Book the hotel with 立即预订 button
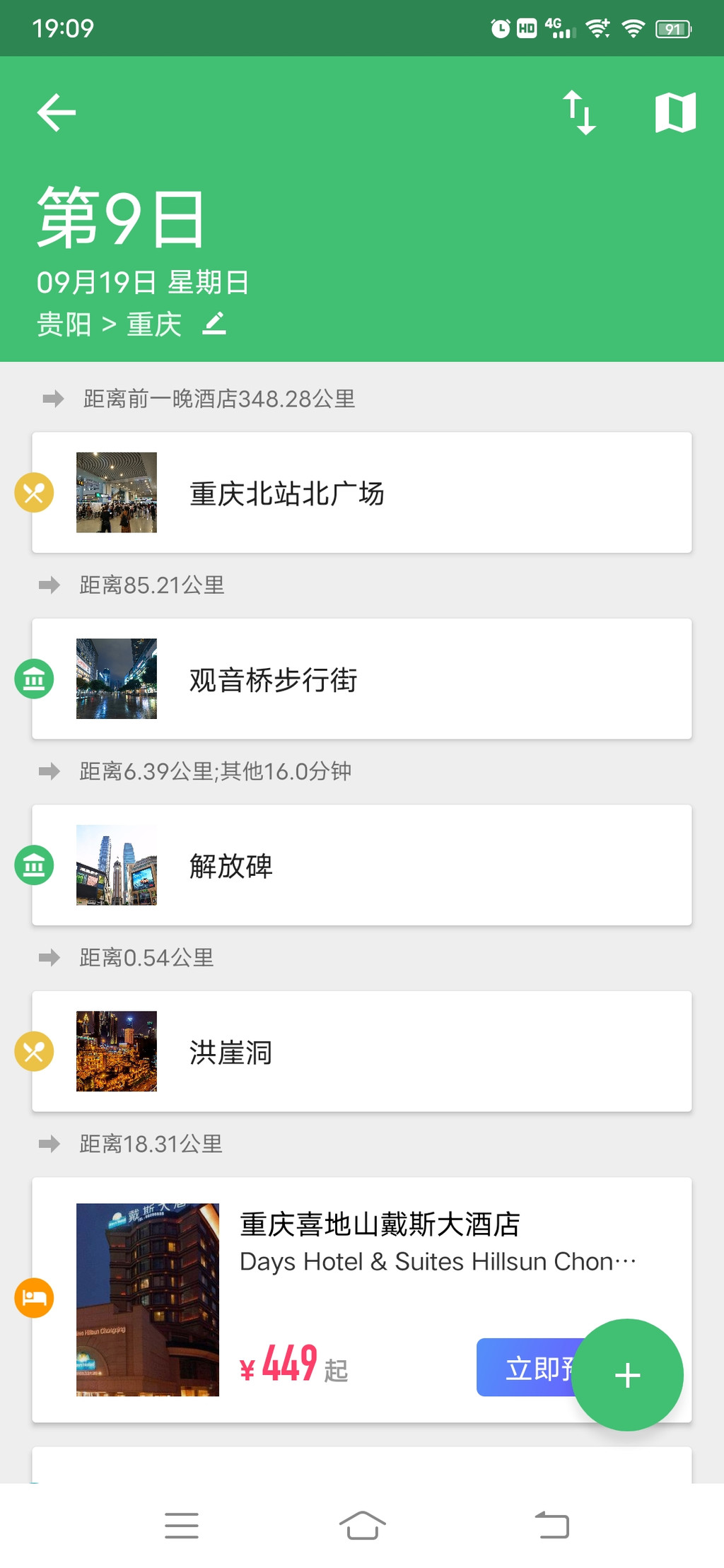The width and height of the screenshot is (724, 1568). pos(527,1368)
